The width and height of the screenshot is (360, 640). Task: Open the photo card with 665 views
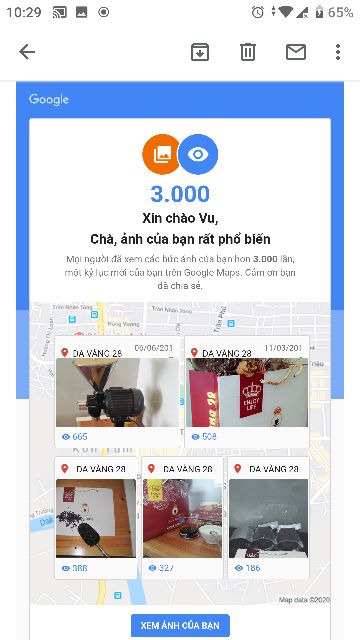(117, 392)
